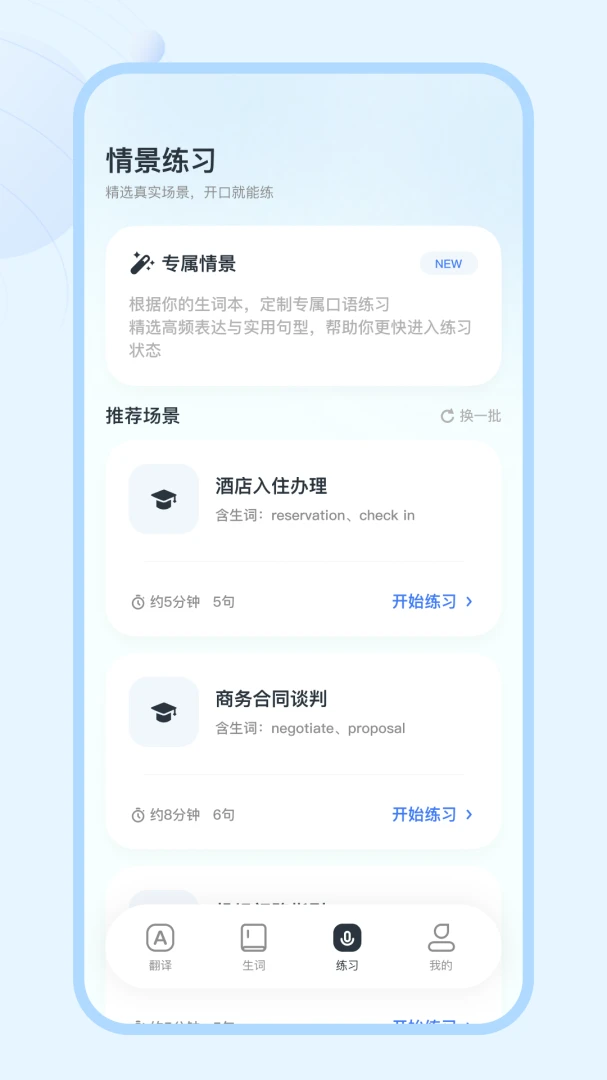607x1080 pixels.
Task: Refresh recommendations with 换一批
Action: click(471, 416)
